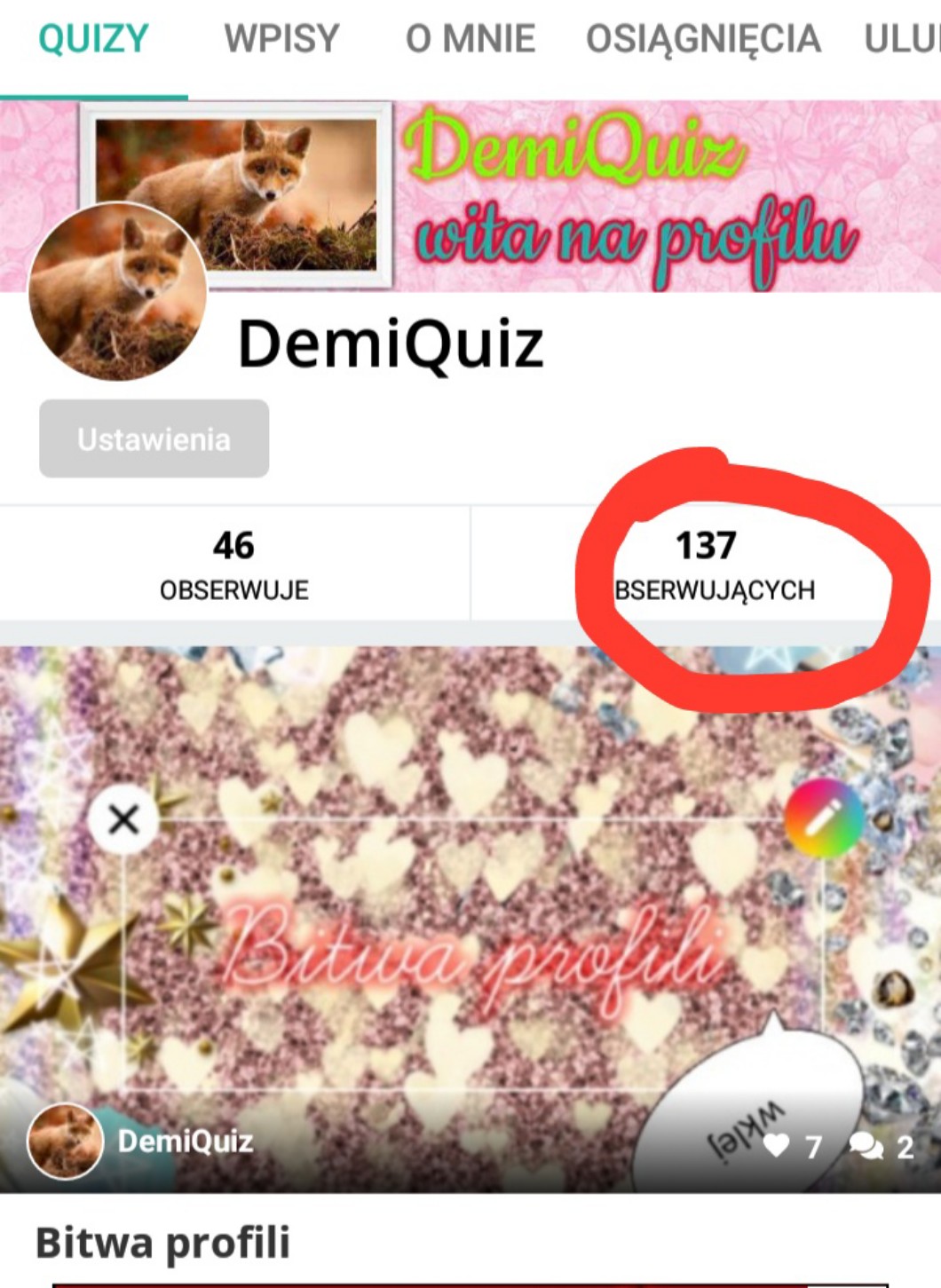Open Ustawienia profile settings
The image size is (941, 1288).
154,439
